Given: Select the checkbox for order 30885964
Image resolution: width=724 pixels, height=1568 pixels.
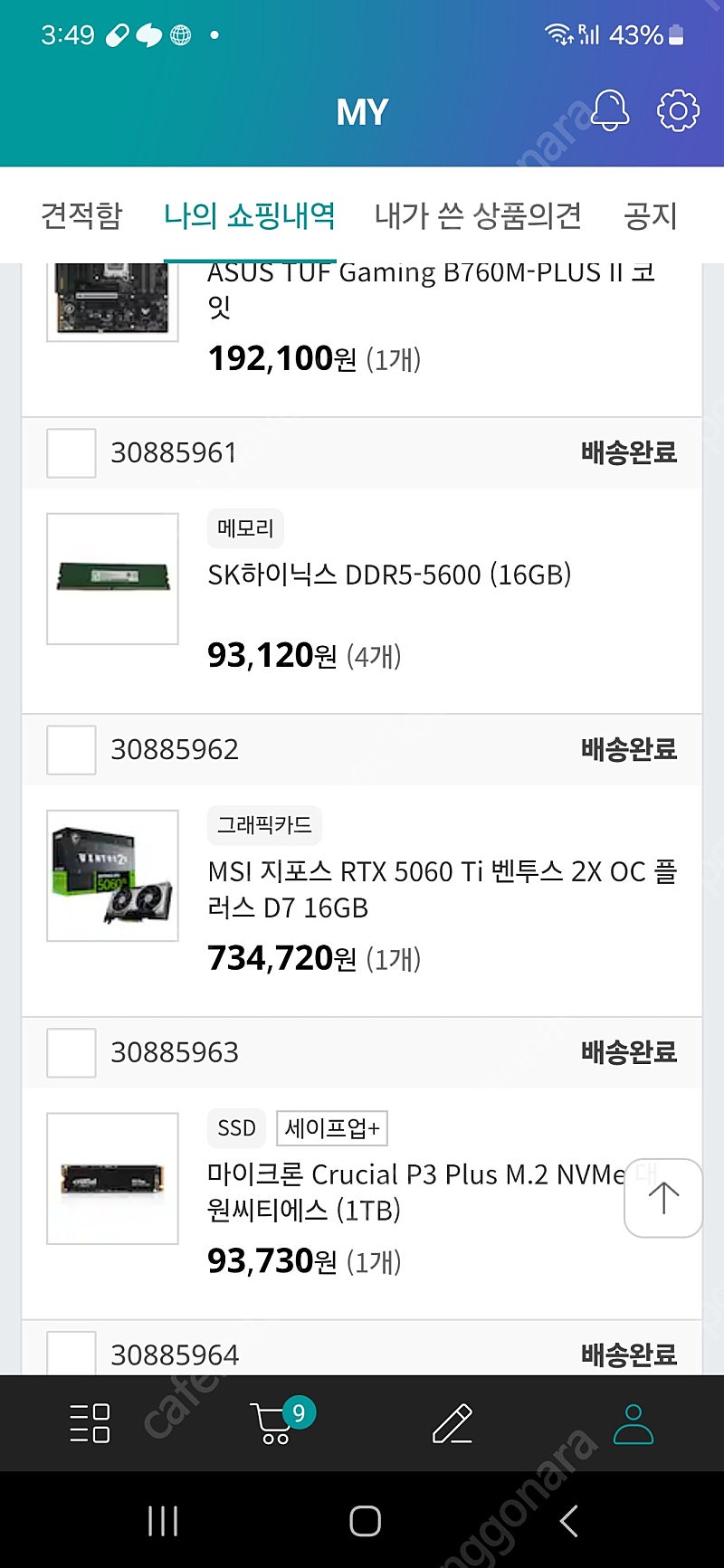Looking at the screenshot, I should [71, 1354].
